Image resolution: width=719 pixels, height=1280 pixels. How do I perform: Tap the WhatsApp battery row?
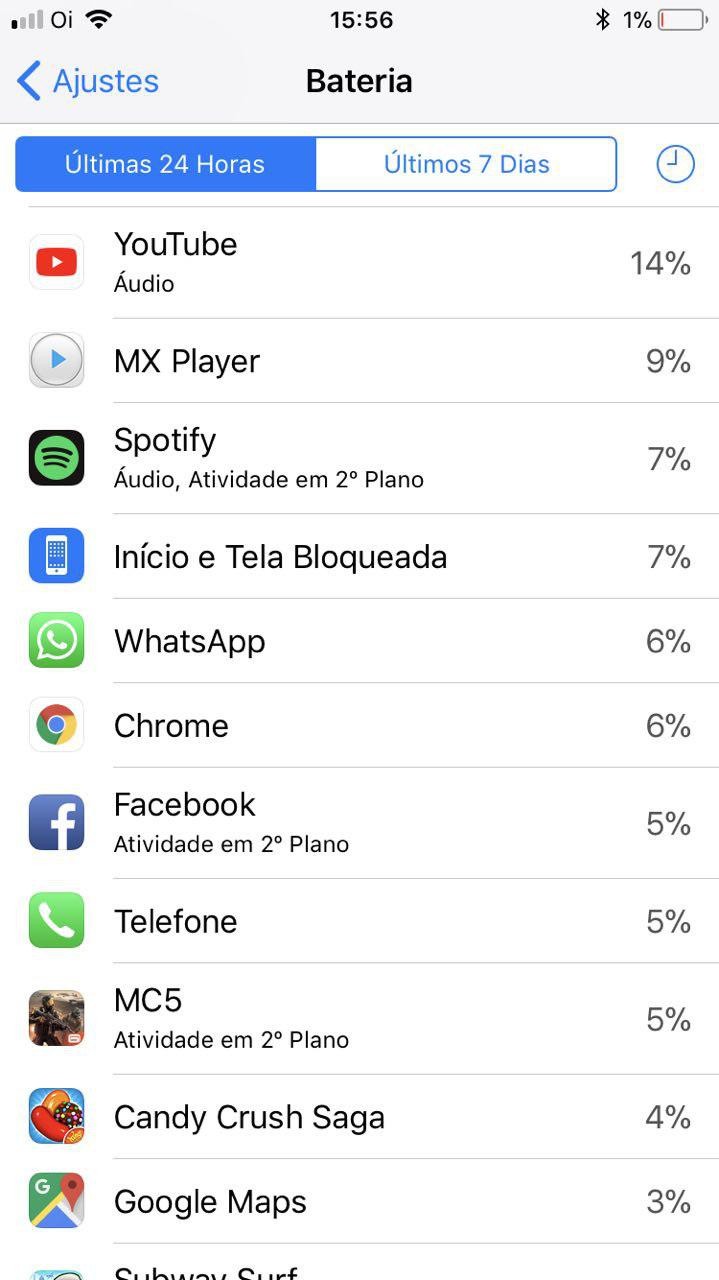360,641
